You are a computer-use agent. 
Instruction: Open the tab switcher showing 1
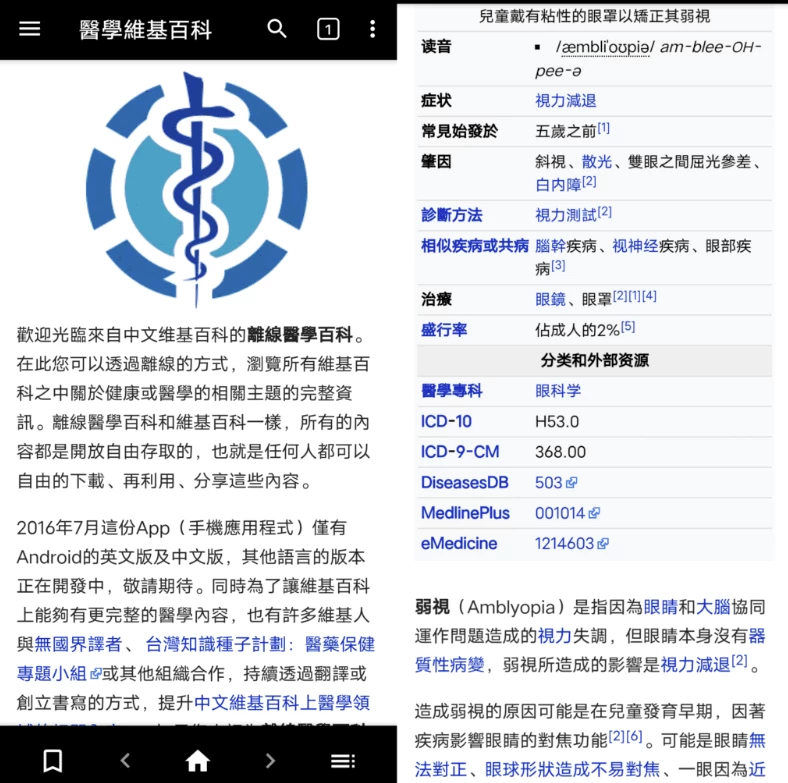[328, 29]
